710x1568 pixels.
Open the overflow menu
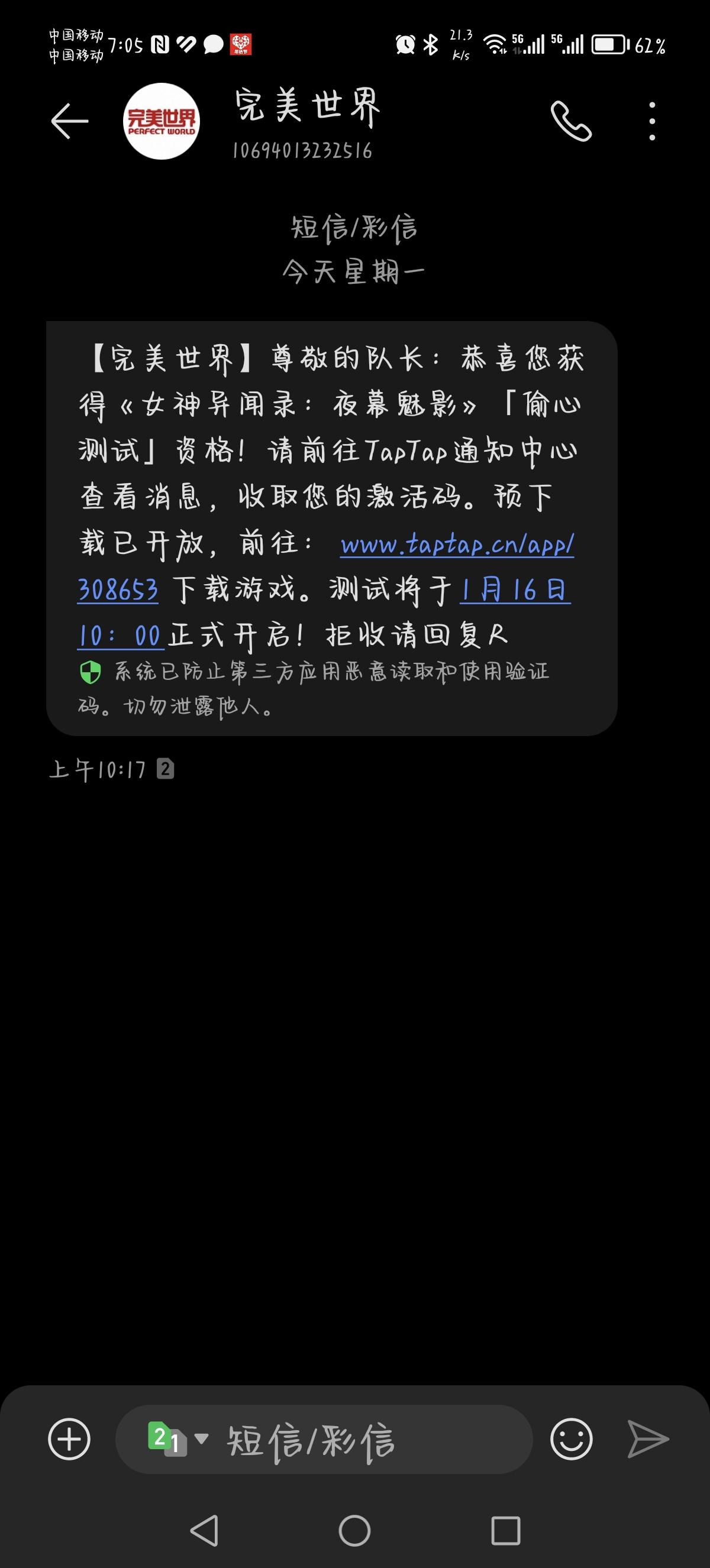point(652,121)
